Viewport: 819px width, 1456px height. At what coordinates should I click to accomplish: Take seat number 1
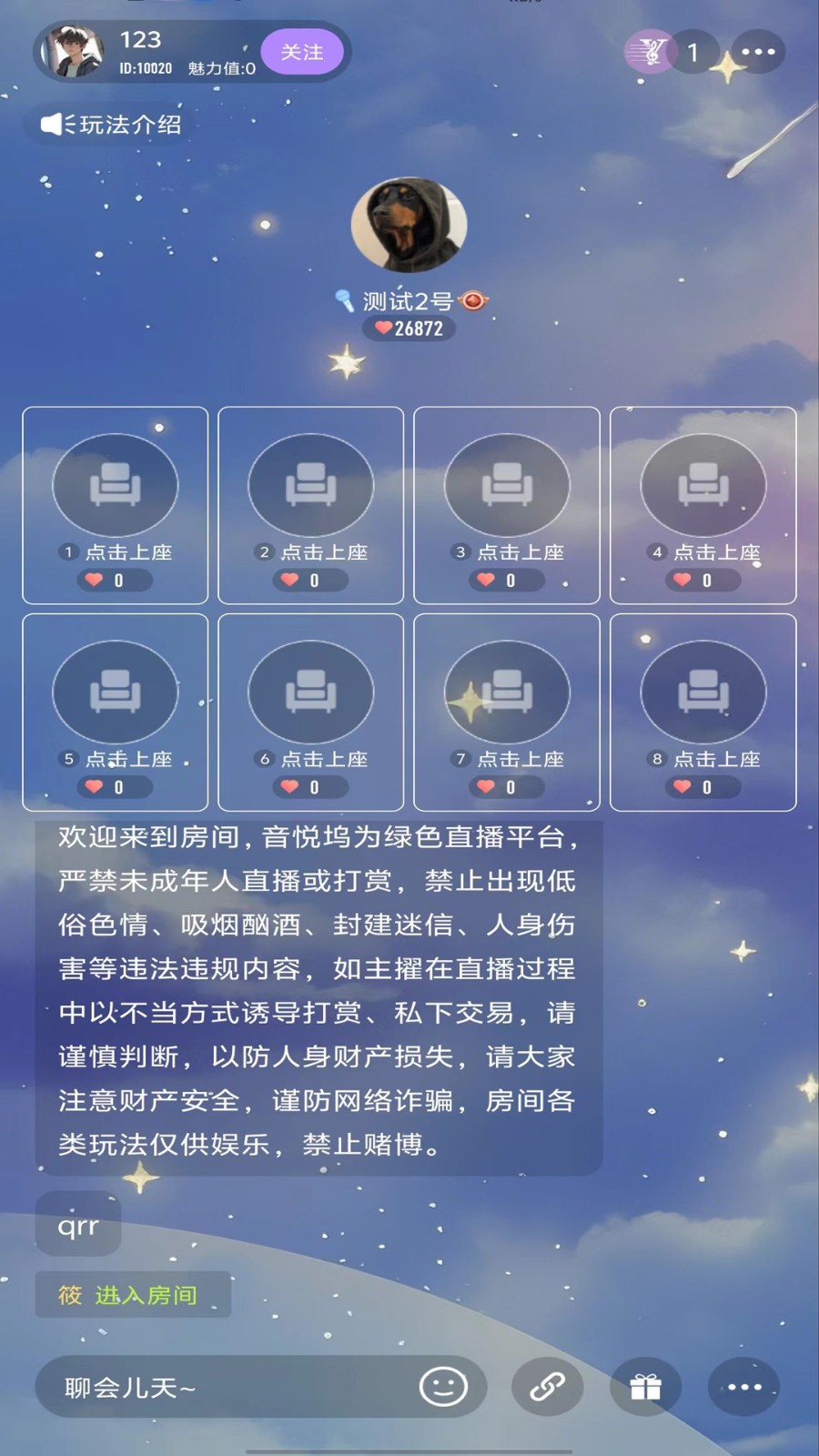click(x=116, y=505)
